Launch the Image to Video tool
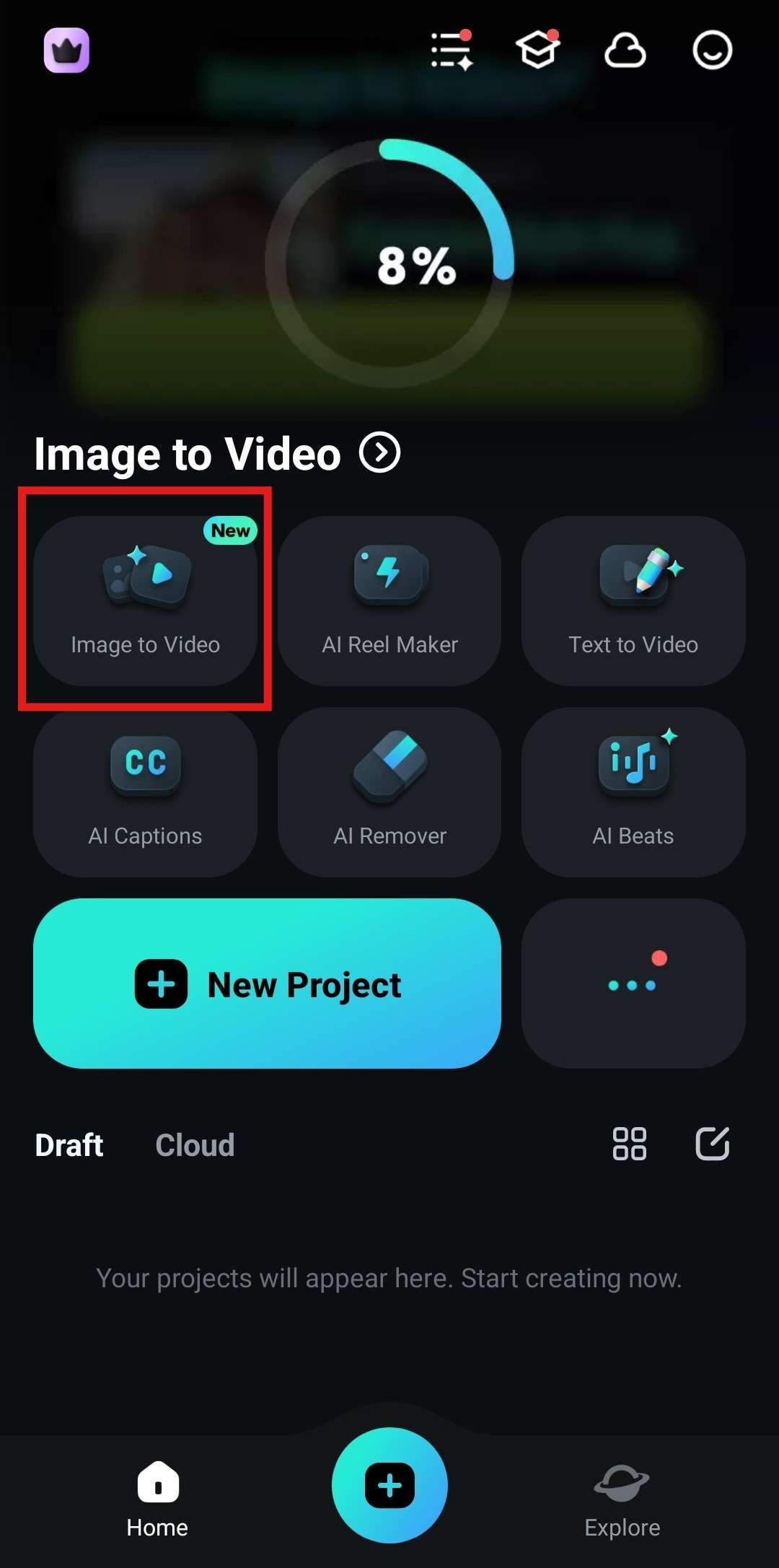The width and height of the screenshot is (779, 1568). (145, 600)
